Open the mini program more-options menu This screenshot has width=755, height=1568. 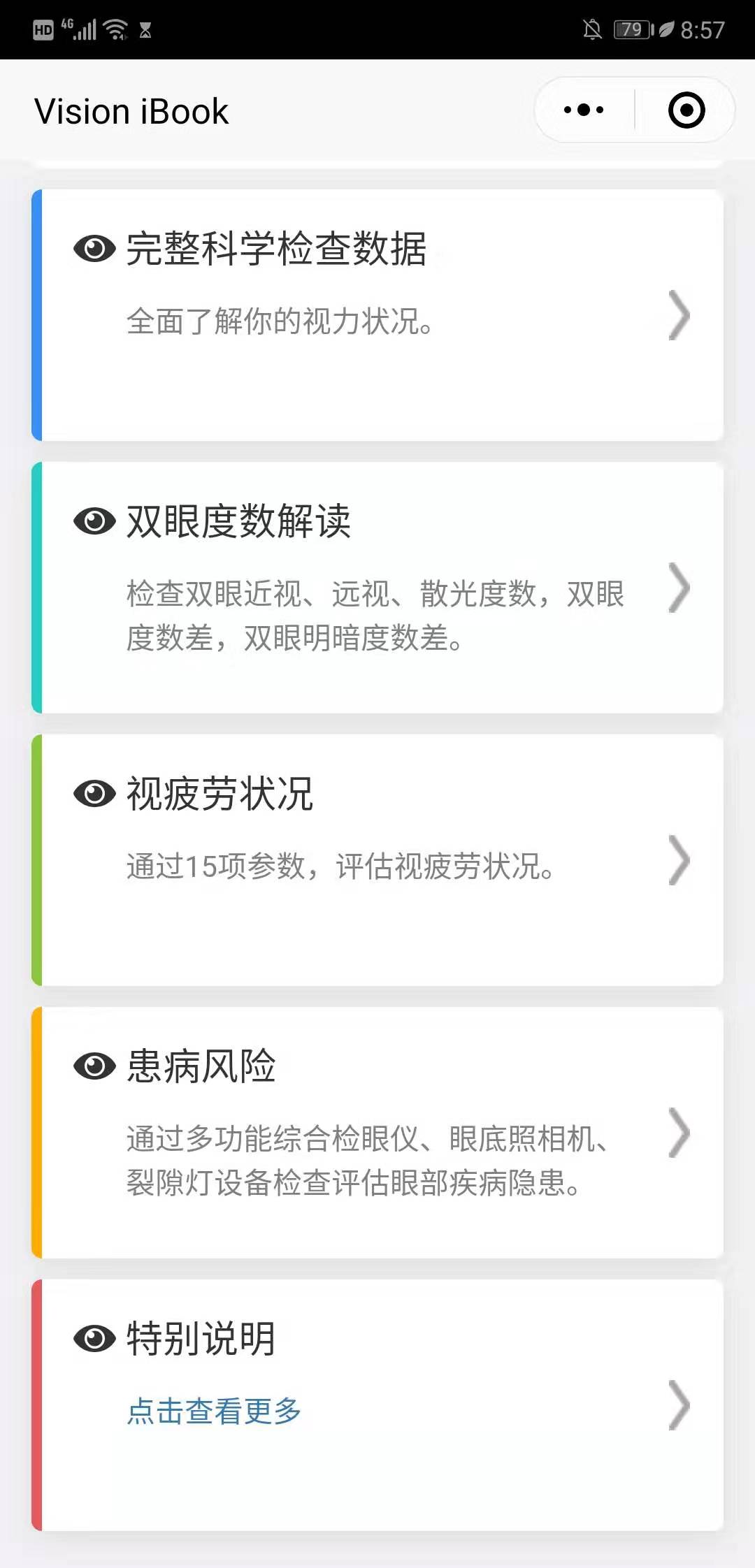click(584, 110)
